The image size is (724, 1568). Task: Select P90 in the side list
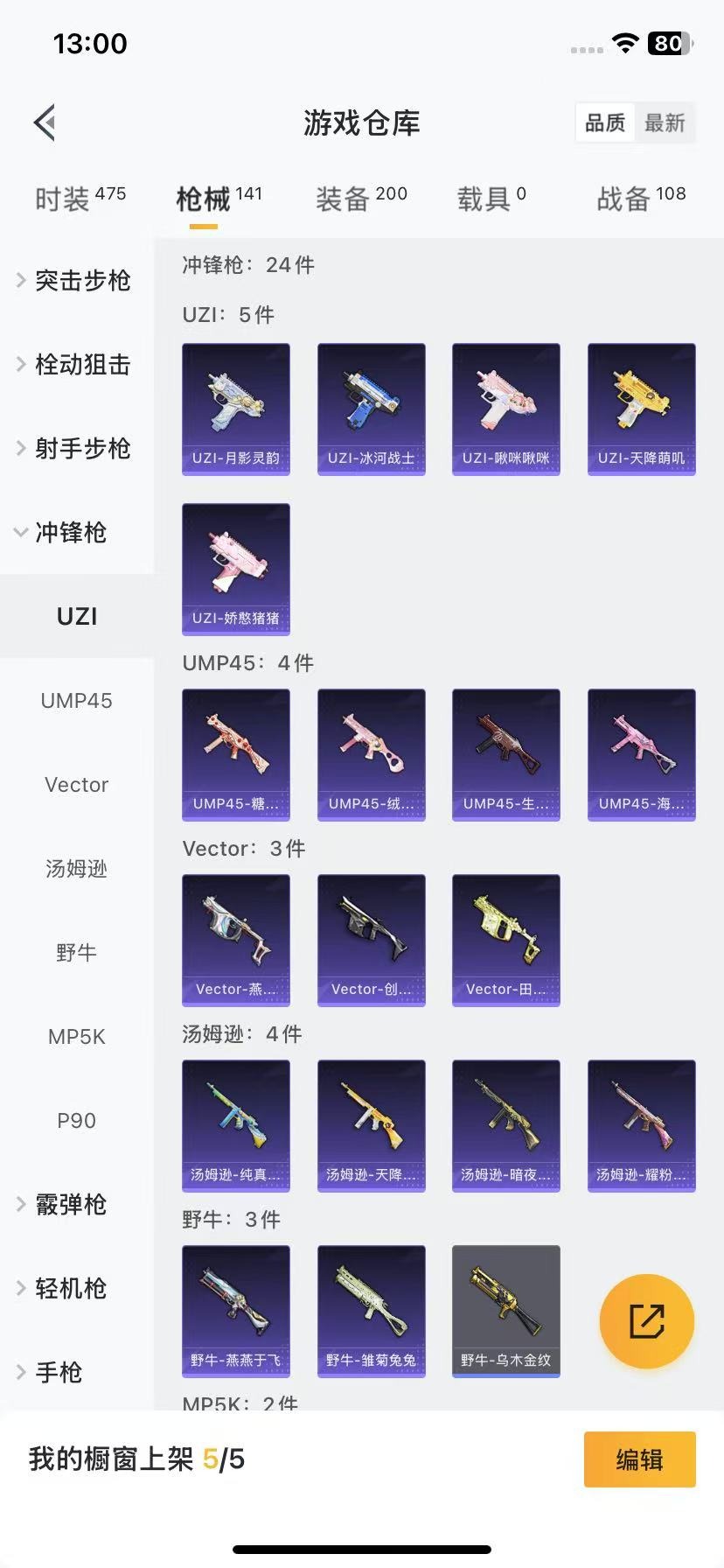[76, 1120]
